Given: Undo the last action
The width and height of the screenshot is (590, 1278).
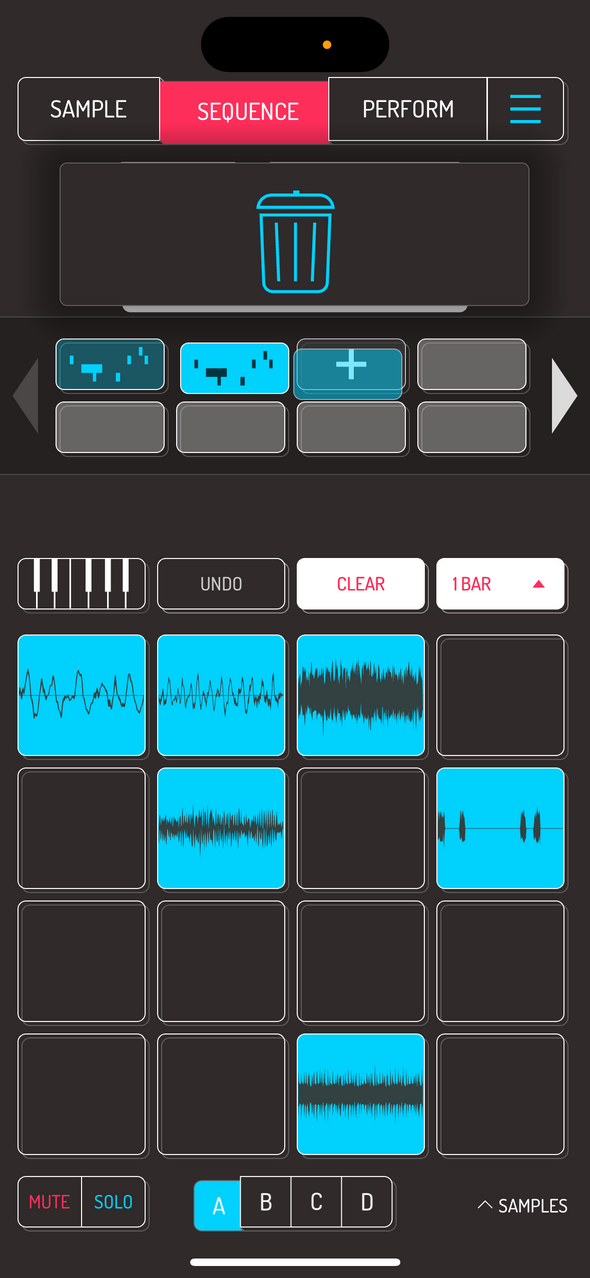Looking at the screenshot, I should pyautogui.click(x=221, y=584).
